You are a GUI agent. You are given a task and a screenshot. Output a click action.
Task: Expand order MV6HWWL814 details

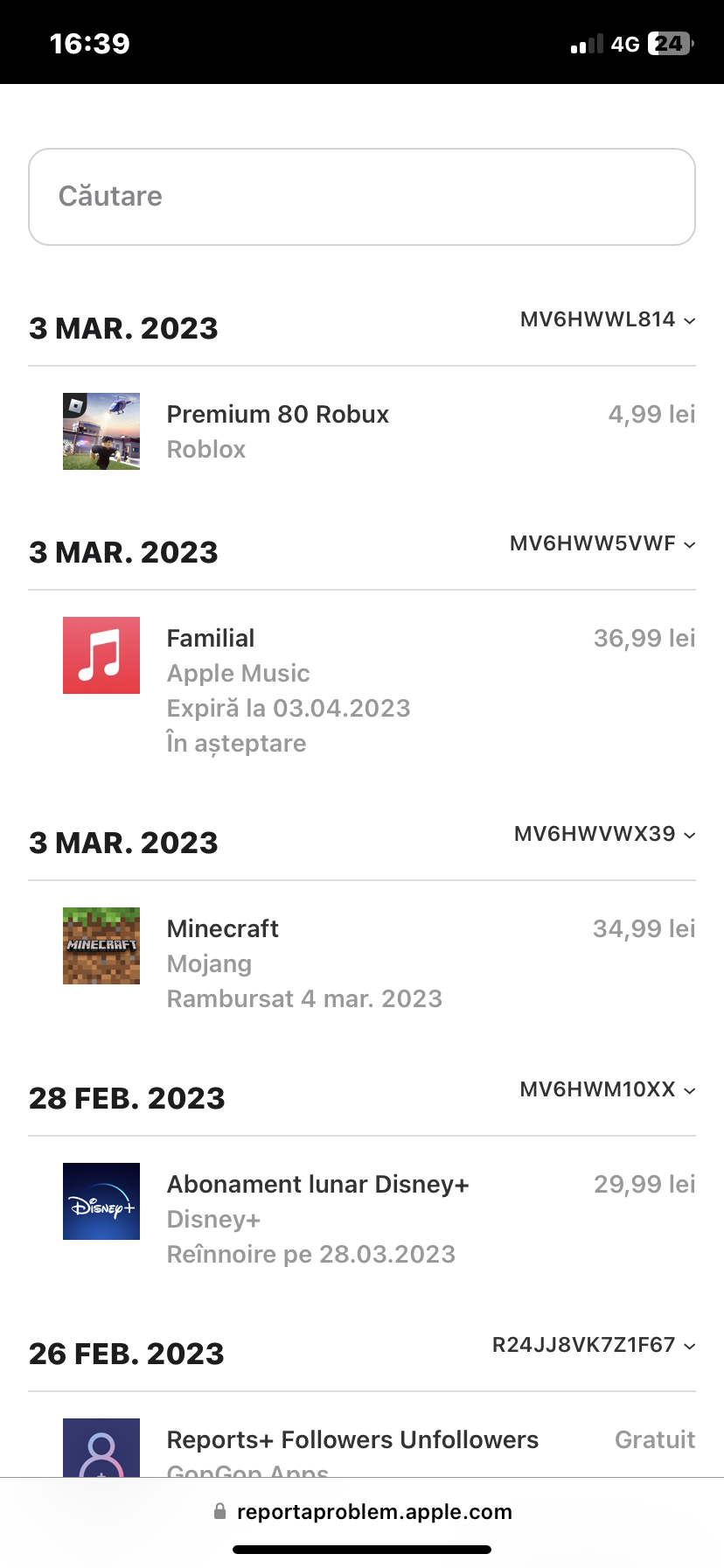608,319
